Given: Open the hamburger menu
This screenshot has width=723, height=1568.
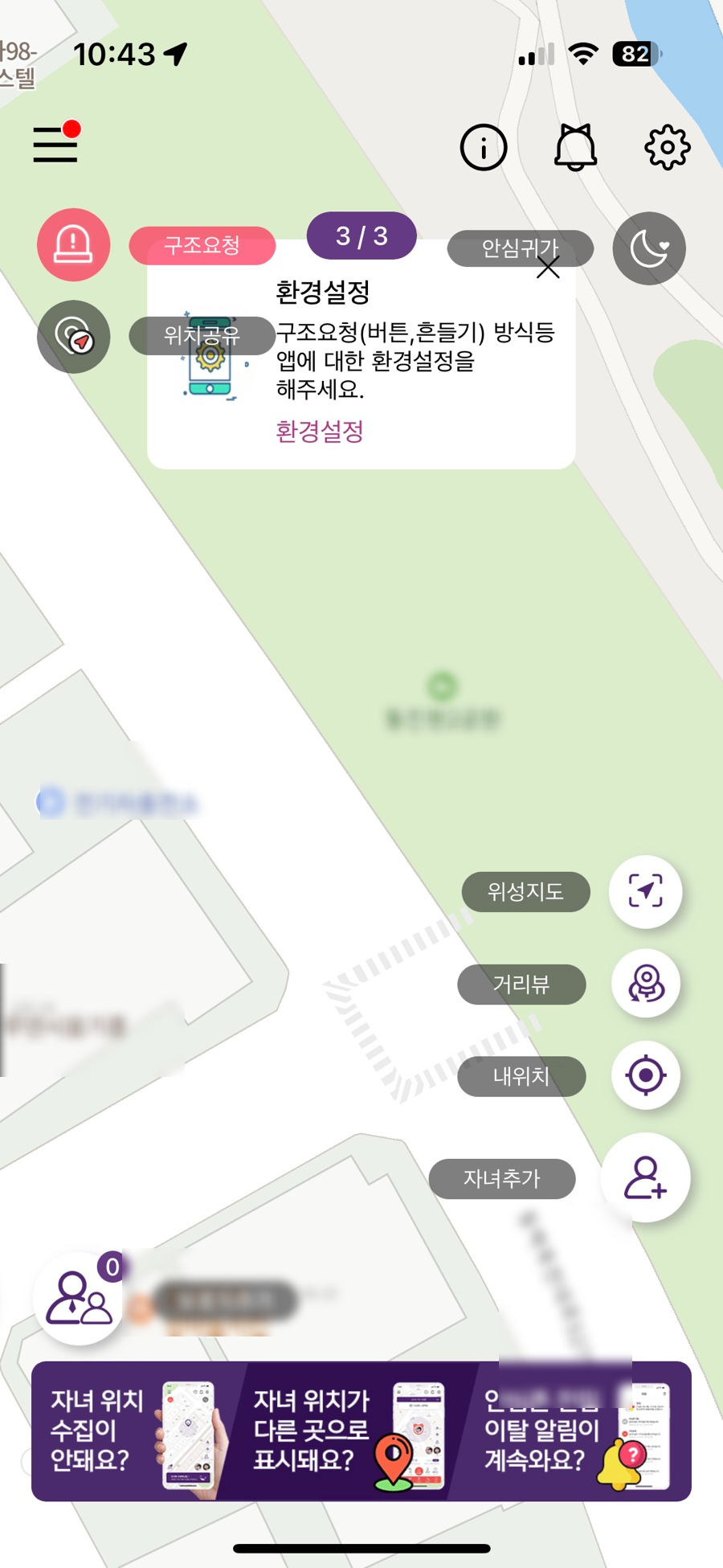Looking at the screenshot, I should [x=55, y=145].
